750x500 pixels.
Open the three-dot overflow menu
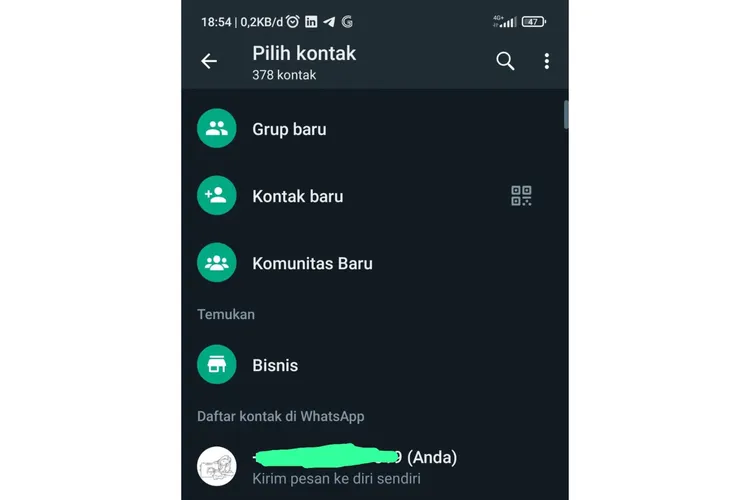click(546, 62)
